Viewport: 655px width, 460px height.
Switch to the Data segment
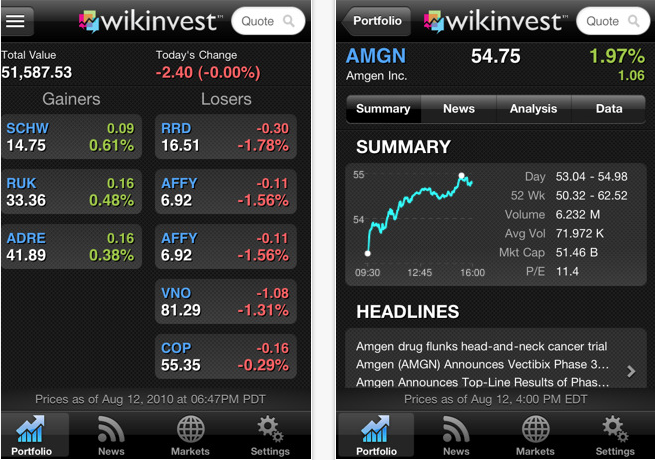tap(609, 109)
